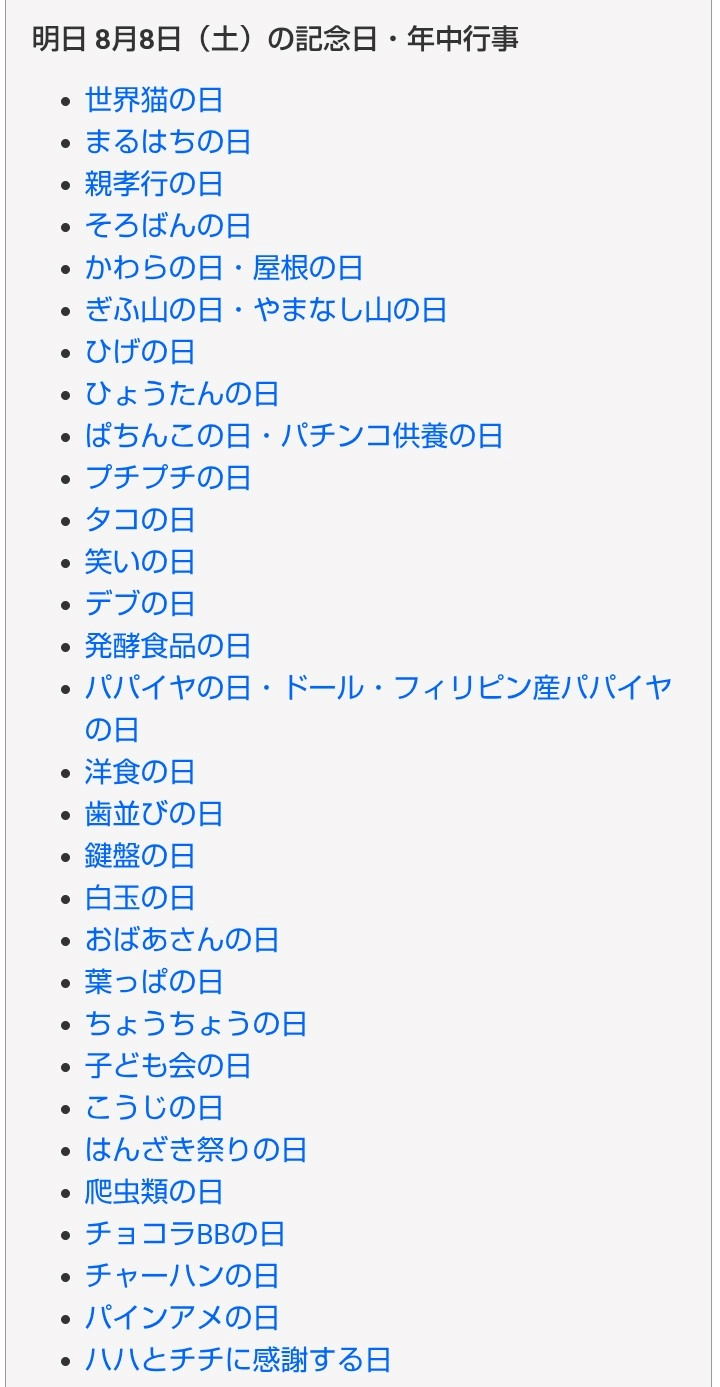
Task: Open the 洋食の日 link
Action: 140,772
